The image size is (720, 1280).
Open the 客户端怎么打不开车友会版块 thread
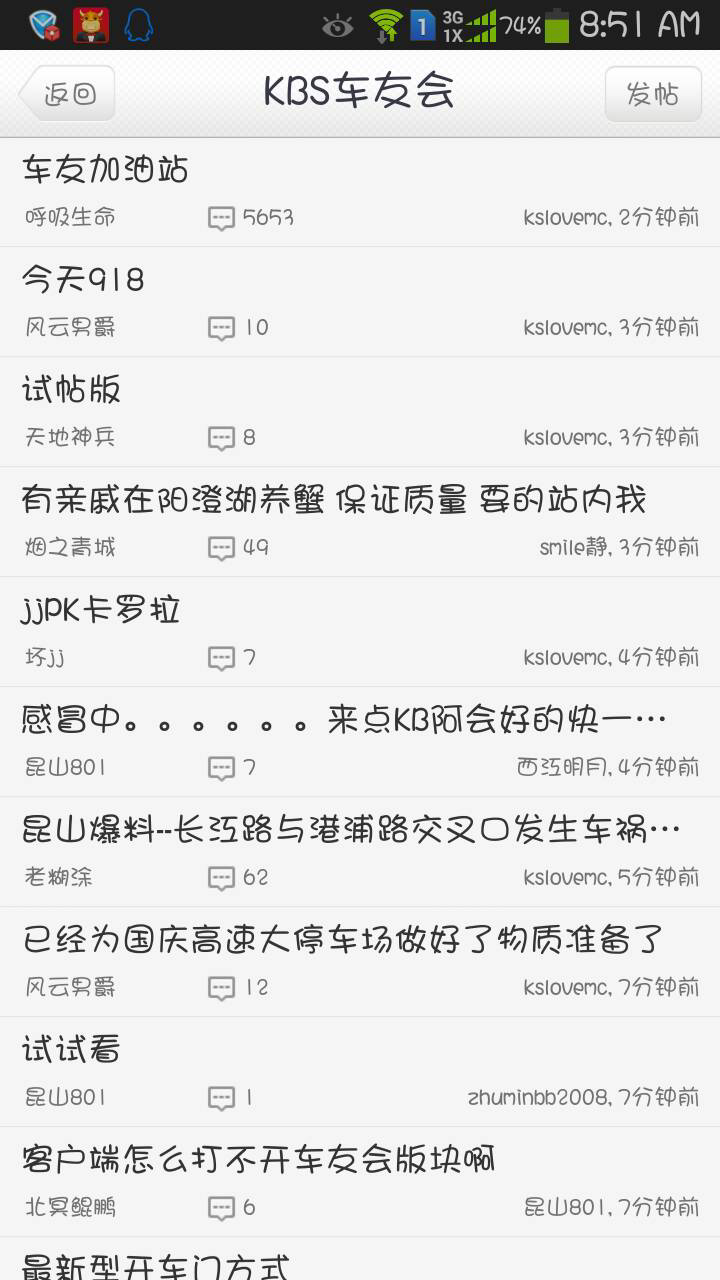click(360, 1182)
